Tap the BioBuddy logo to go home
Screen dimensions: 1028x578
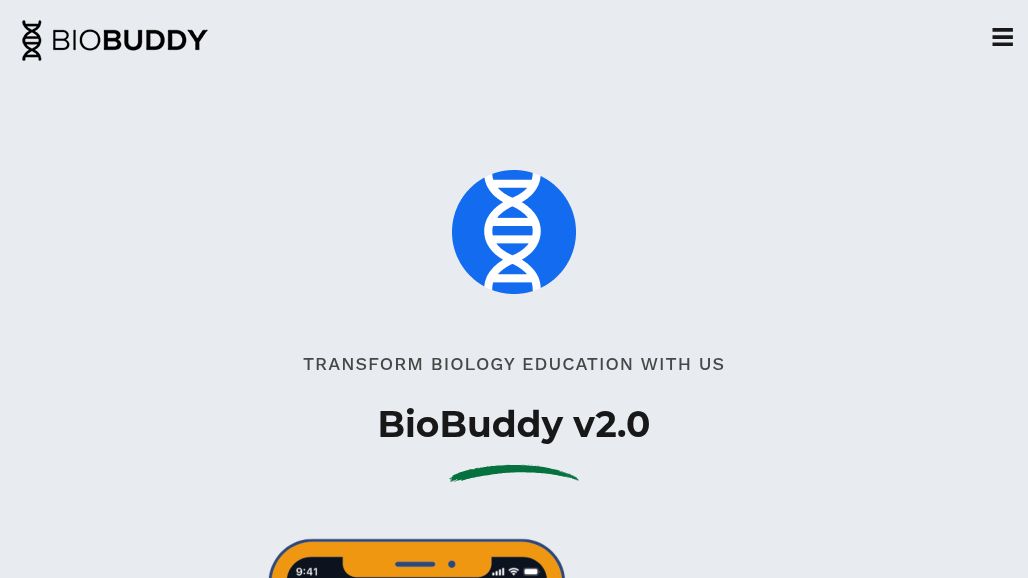[114, 40]
